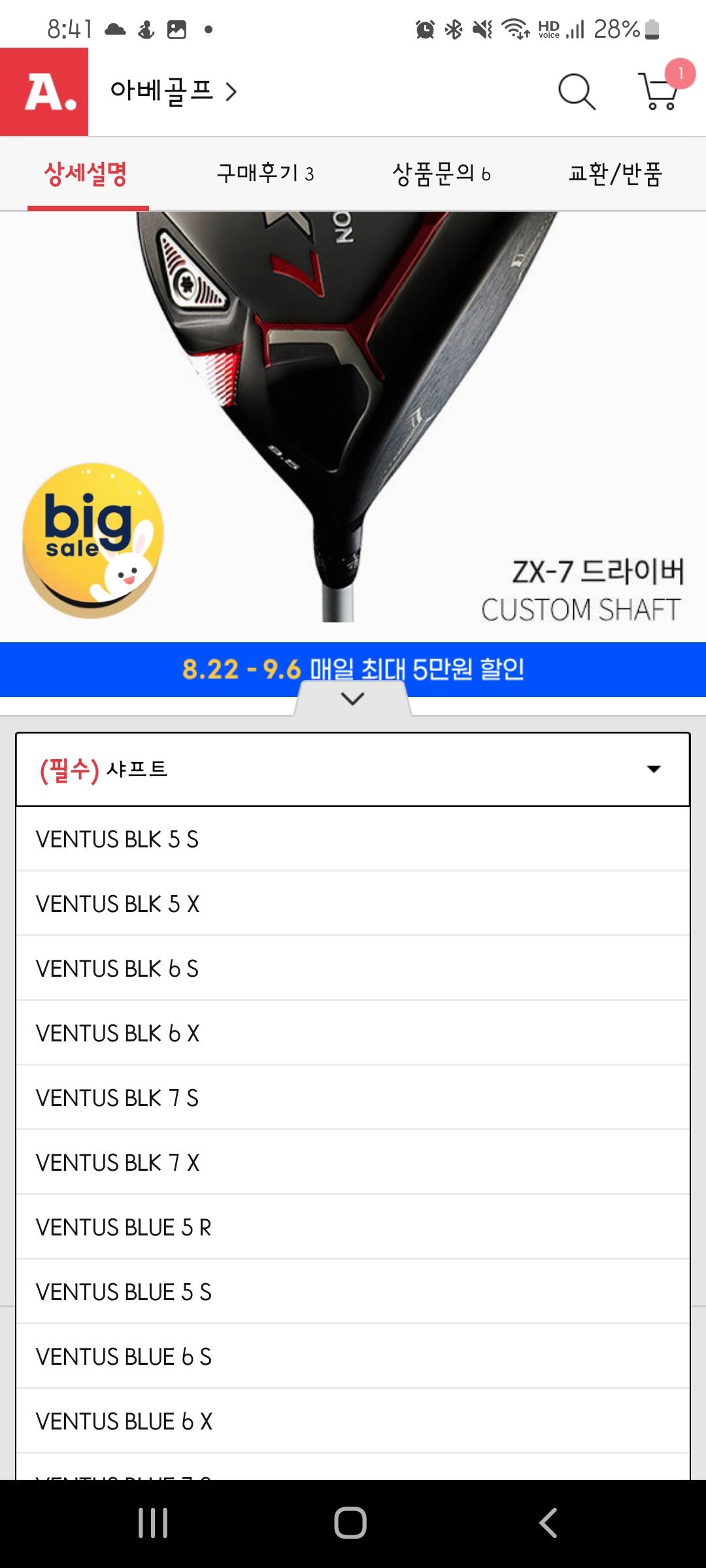The width and height of the screenshot is (706, 1568).
Task: Select the 상세설명 tab
Action: click(x=86, y=174)
